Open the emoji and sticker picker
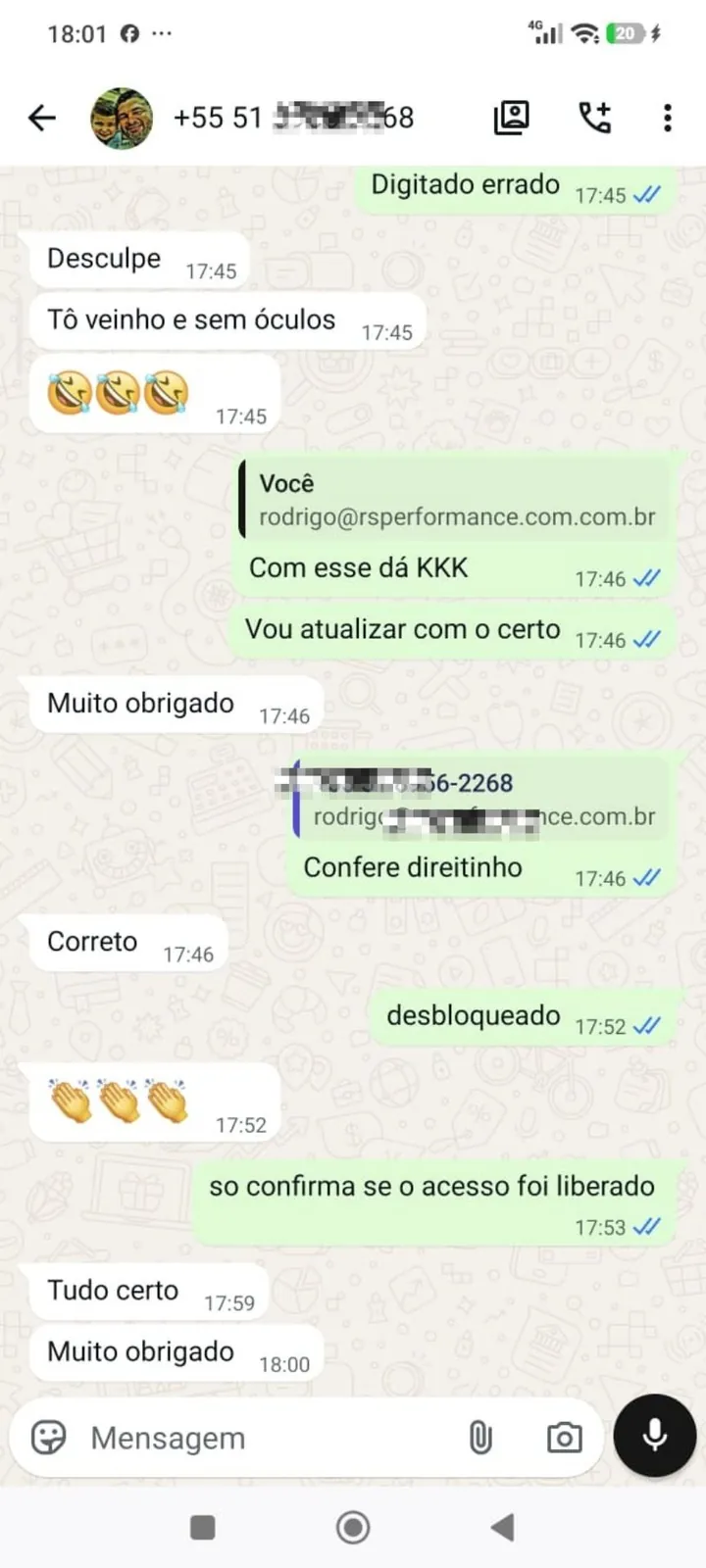The width and height of the screenshot is (706, 1568). (x=49, y=1438)
